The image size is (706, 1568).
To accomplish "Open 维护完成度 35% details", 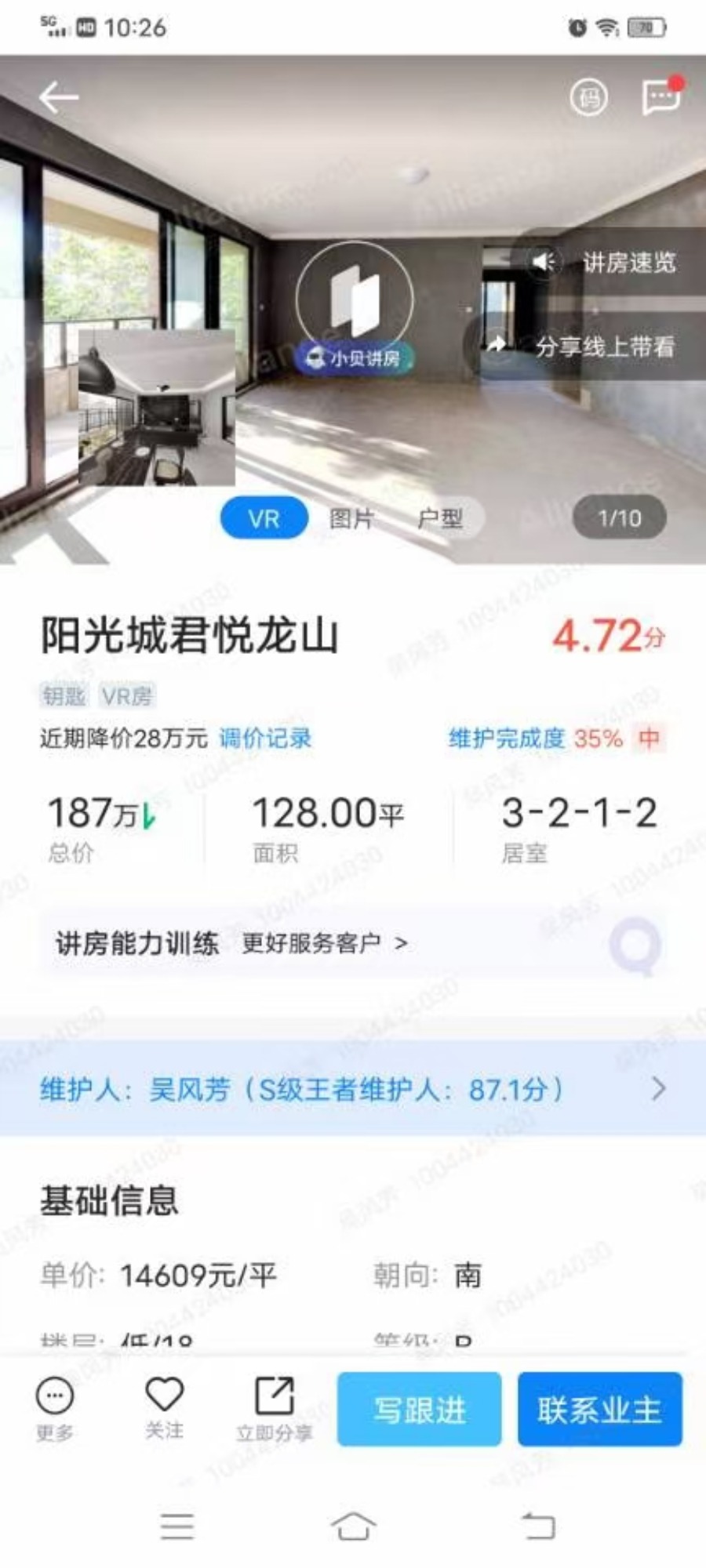I will click(x=556, y=738).
